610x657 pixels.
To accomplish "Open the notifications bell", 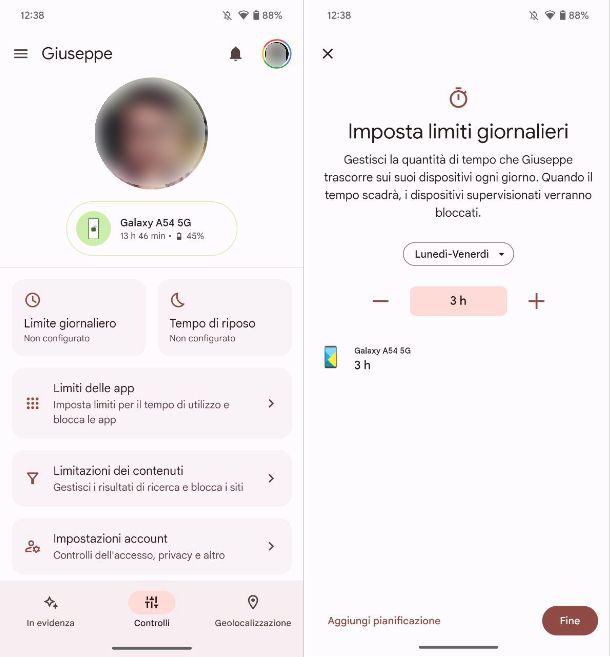I will point(236,54).
